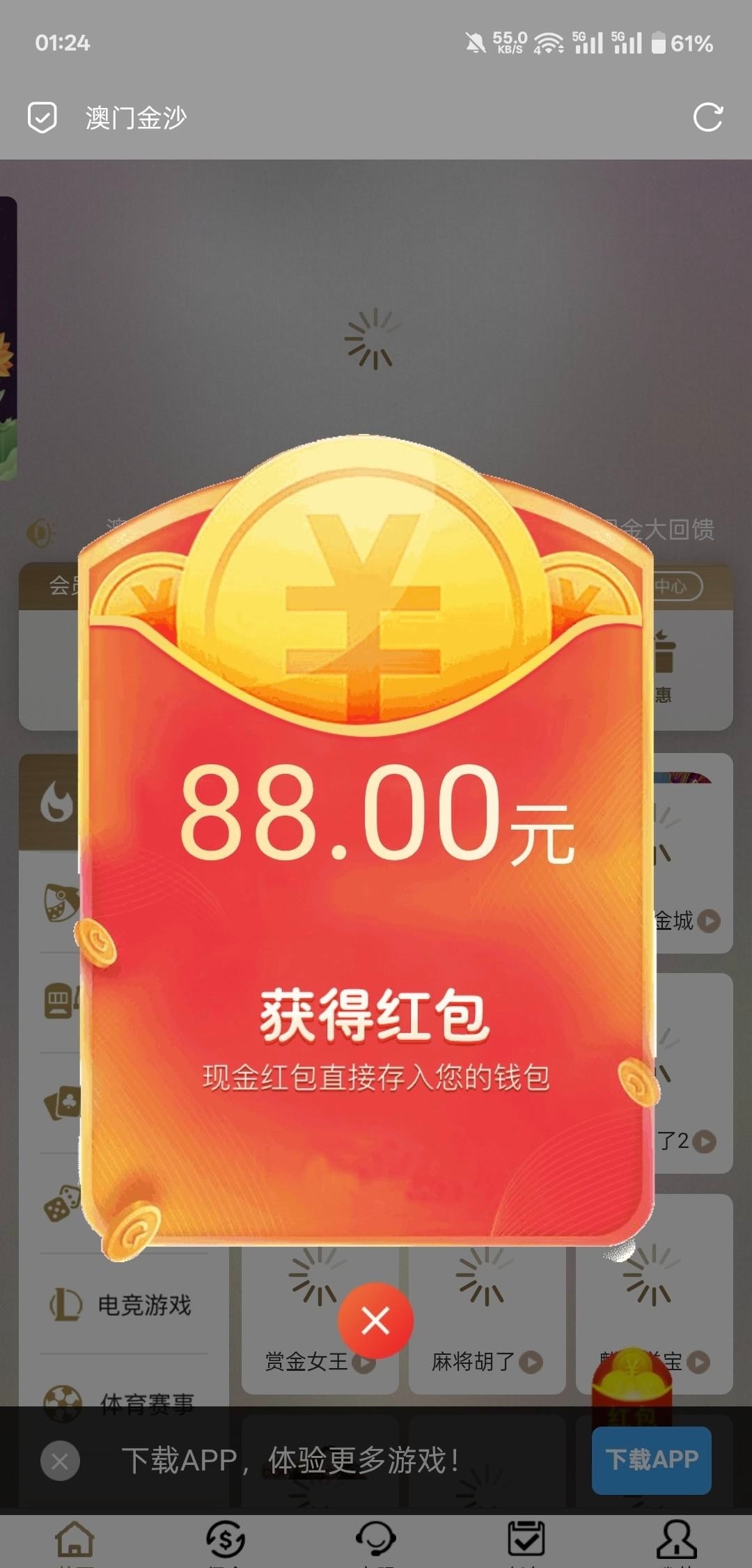Close the red envelope popup

[x=375, y=1320]
